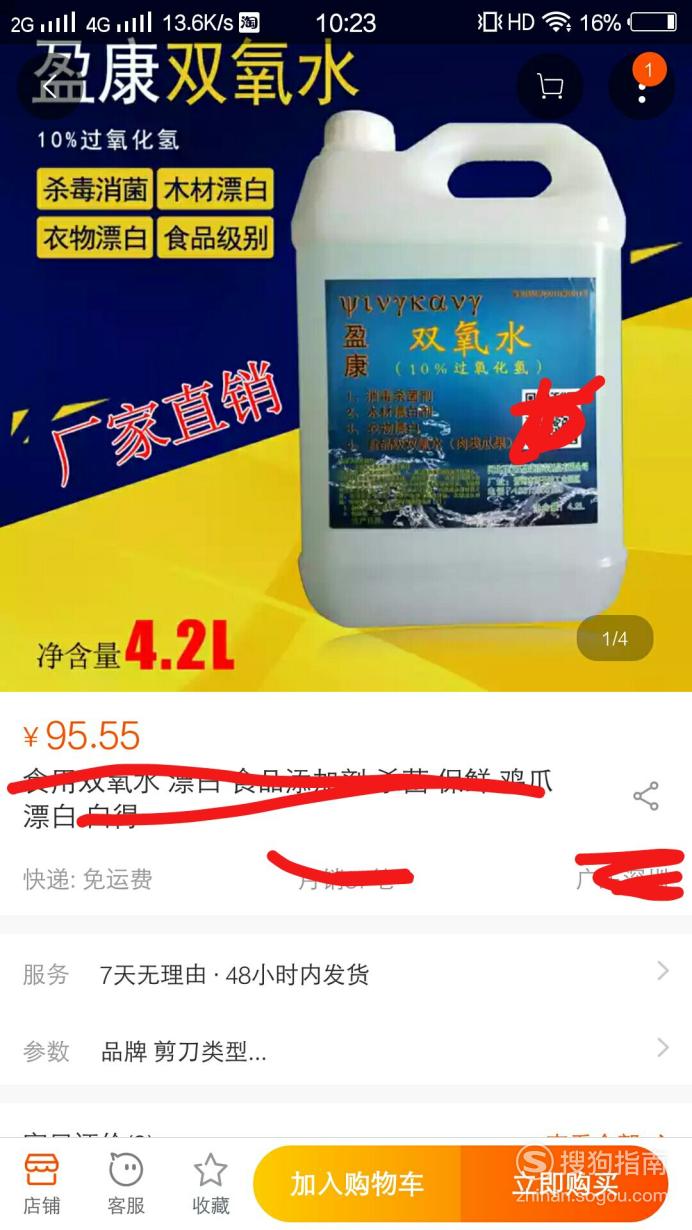Contact 客服 customer service
Viewport: 692px width, 1230px height.
[x=126, y=1183]
